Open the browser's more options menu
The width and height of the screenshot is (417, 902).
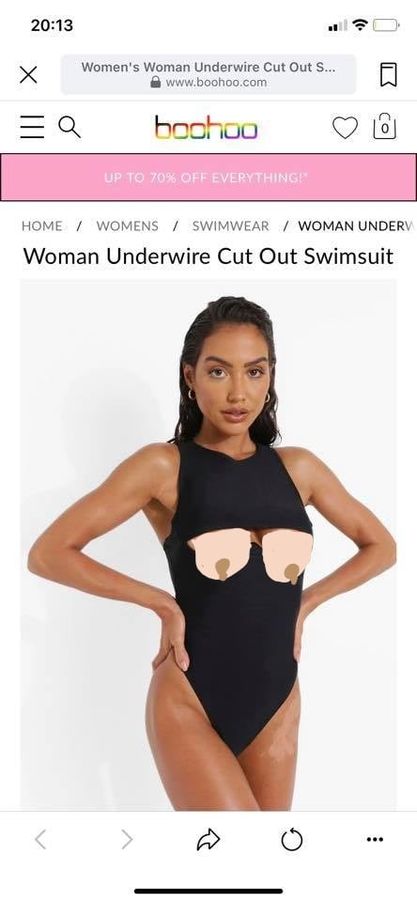[x=375, y=840]
